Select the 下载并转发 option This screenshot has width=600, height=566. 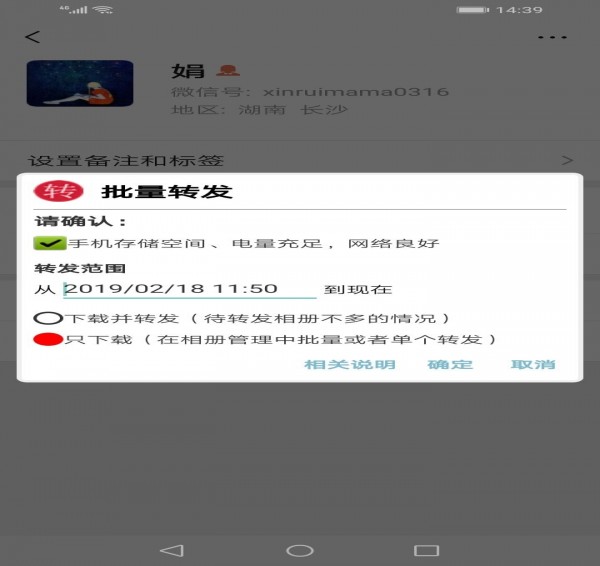coord(47,318)
